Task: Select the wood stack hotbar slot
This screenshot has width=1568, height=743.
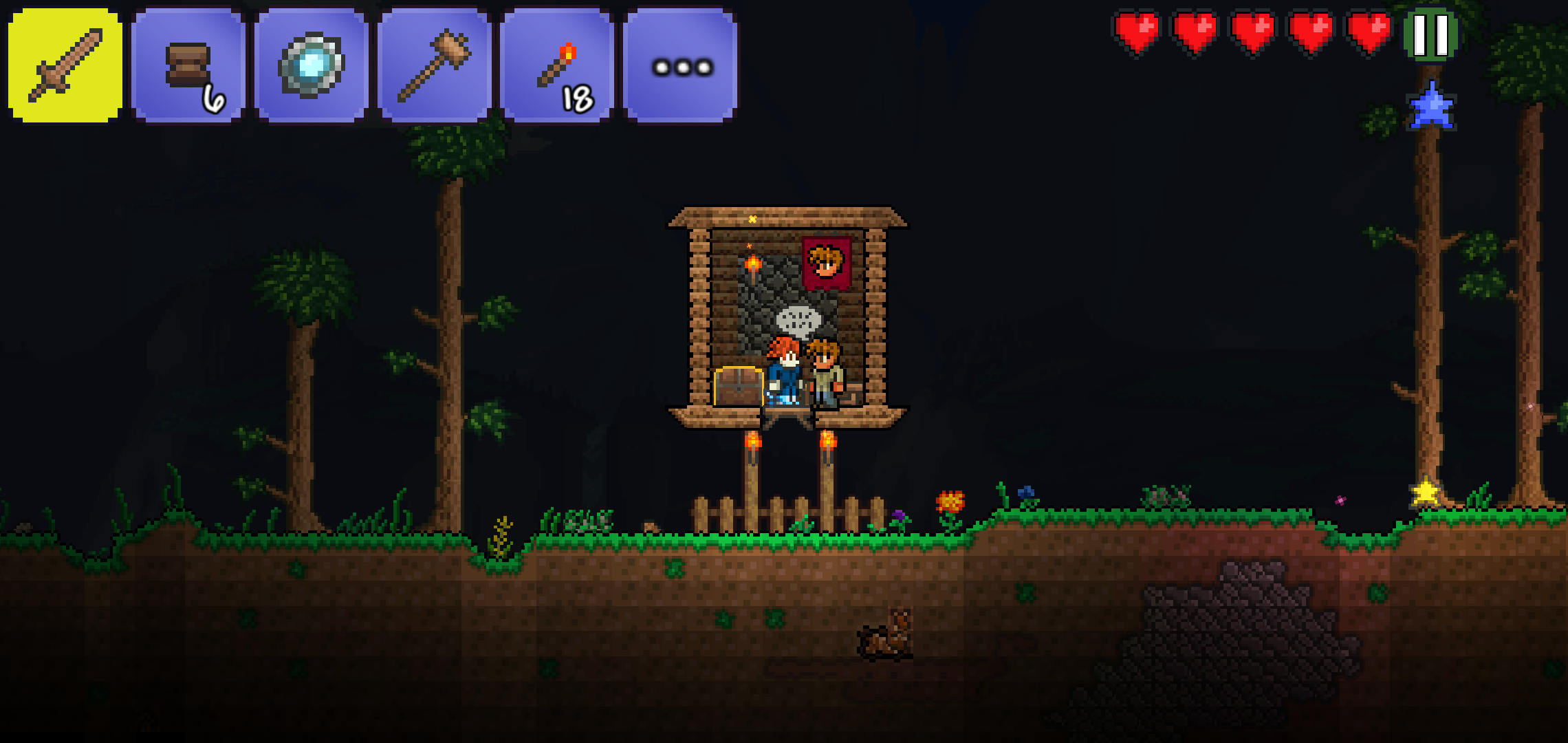Action: tap(188, 66)
